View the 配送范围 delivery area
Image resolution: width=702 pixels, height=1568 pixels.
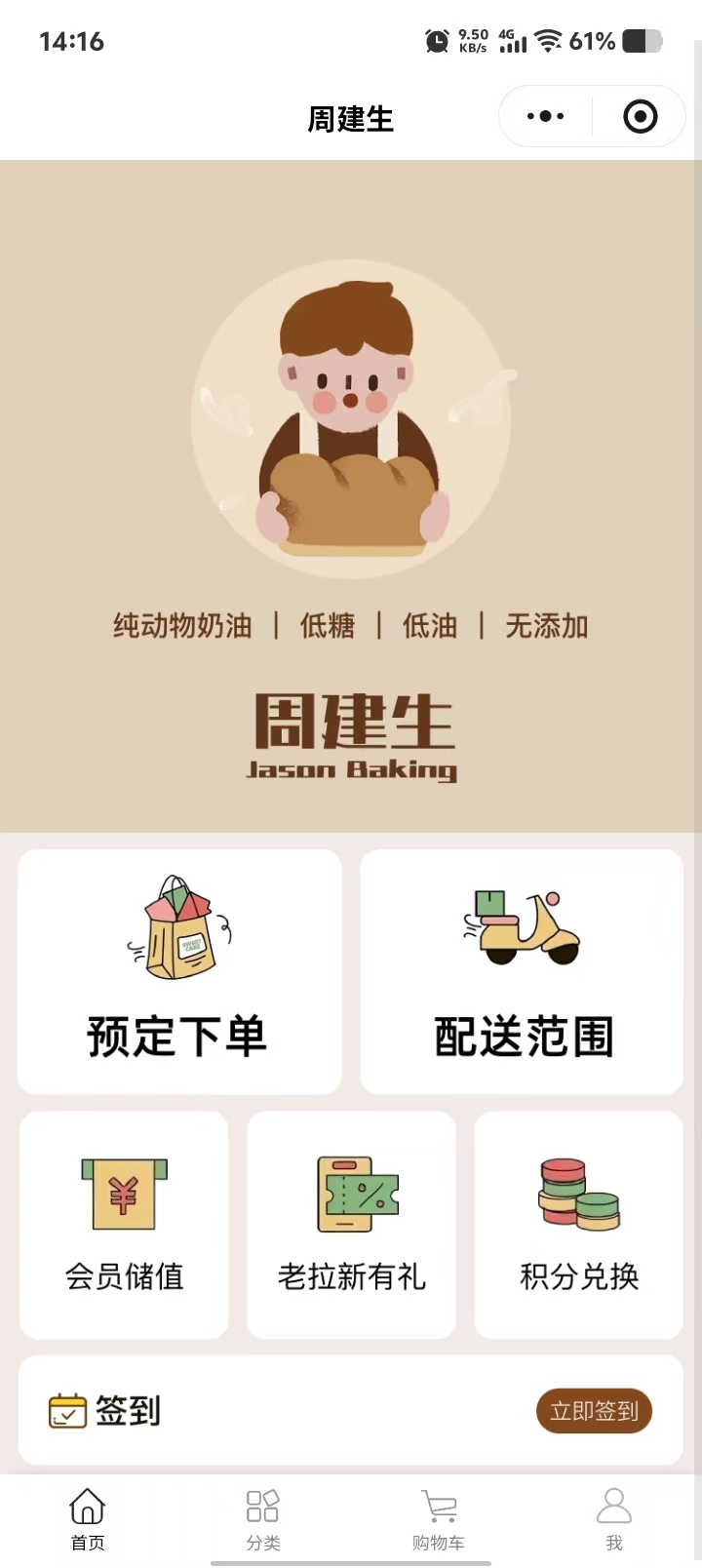522,971
